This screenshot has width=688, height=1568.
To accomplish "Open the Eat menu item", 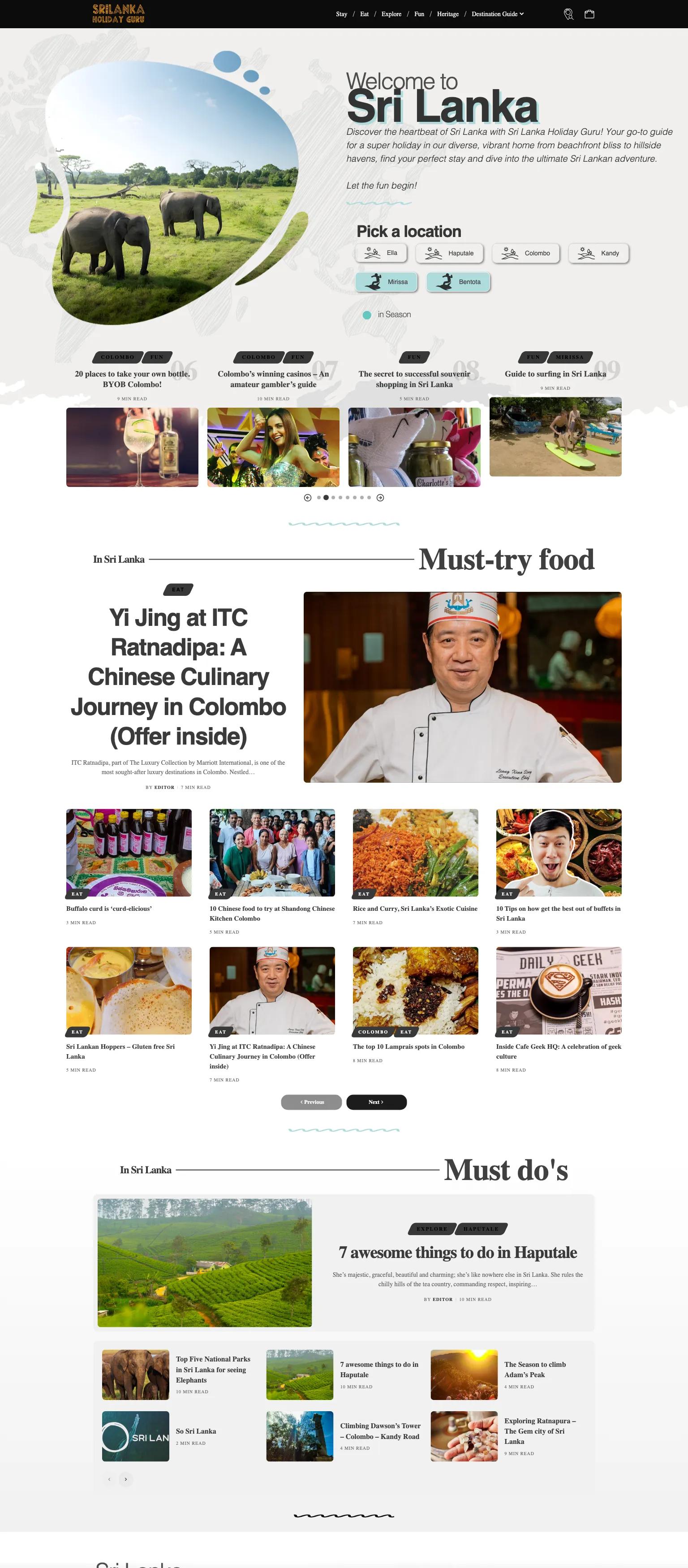I will click(x=364, y=14).
